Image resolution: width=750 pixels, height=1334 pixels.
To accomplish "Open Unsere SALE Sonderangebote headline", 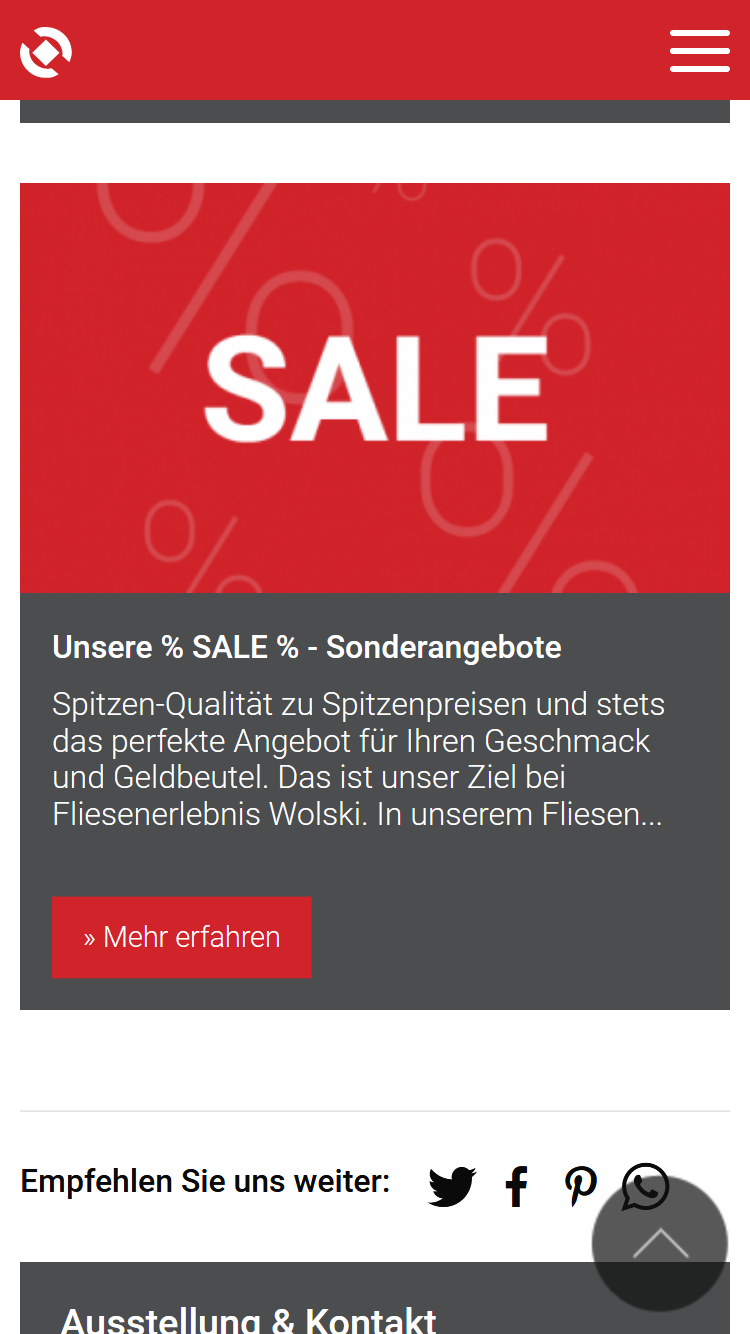I will [307, 647].
